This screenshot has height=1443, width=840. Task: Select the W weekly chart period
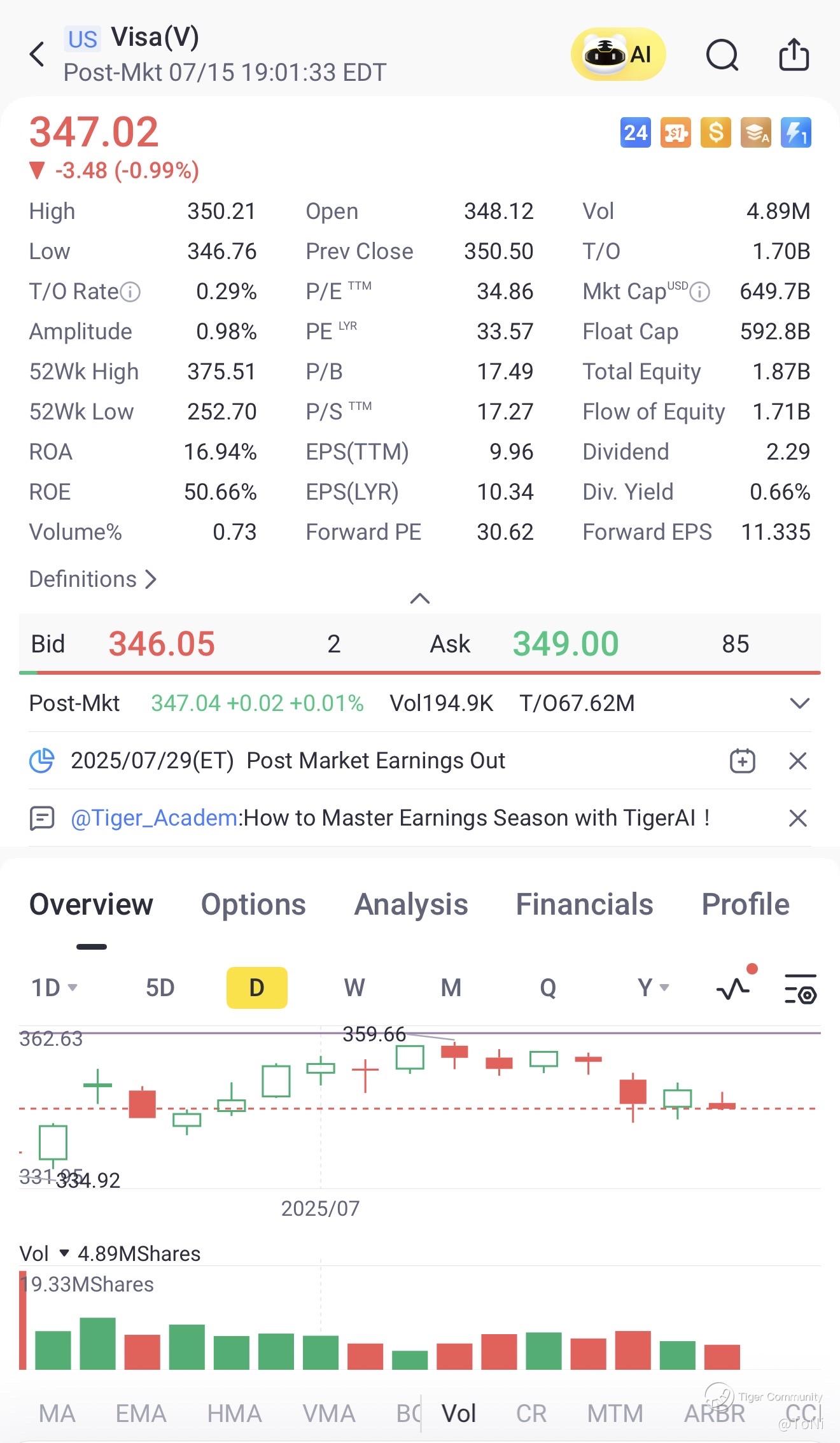point(354,988)
